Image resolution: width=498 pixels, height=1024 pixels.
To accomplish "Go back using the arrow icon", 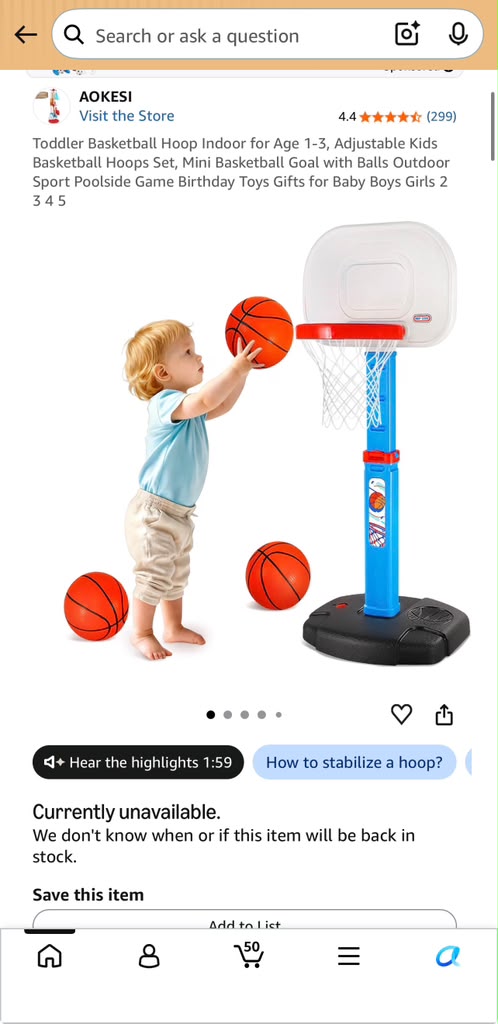I will (x=25, y=35).
